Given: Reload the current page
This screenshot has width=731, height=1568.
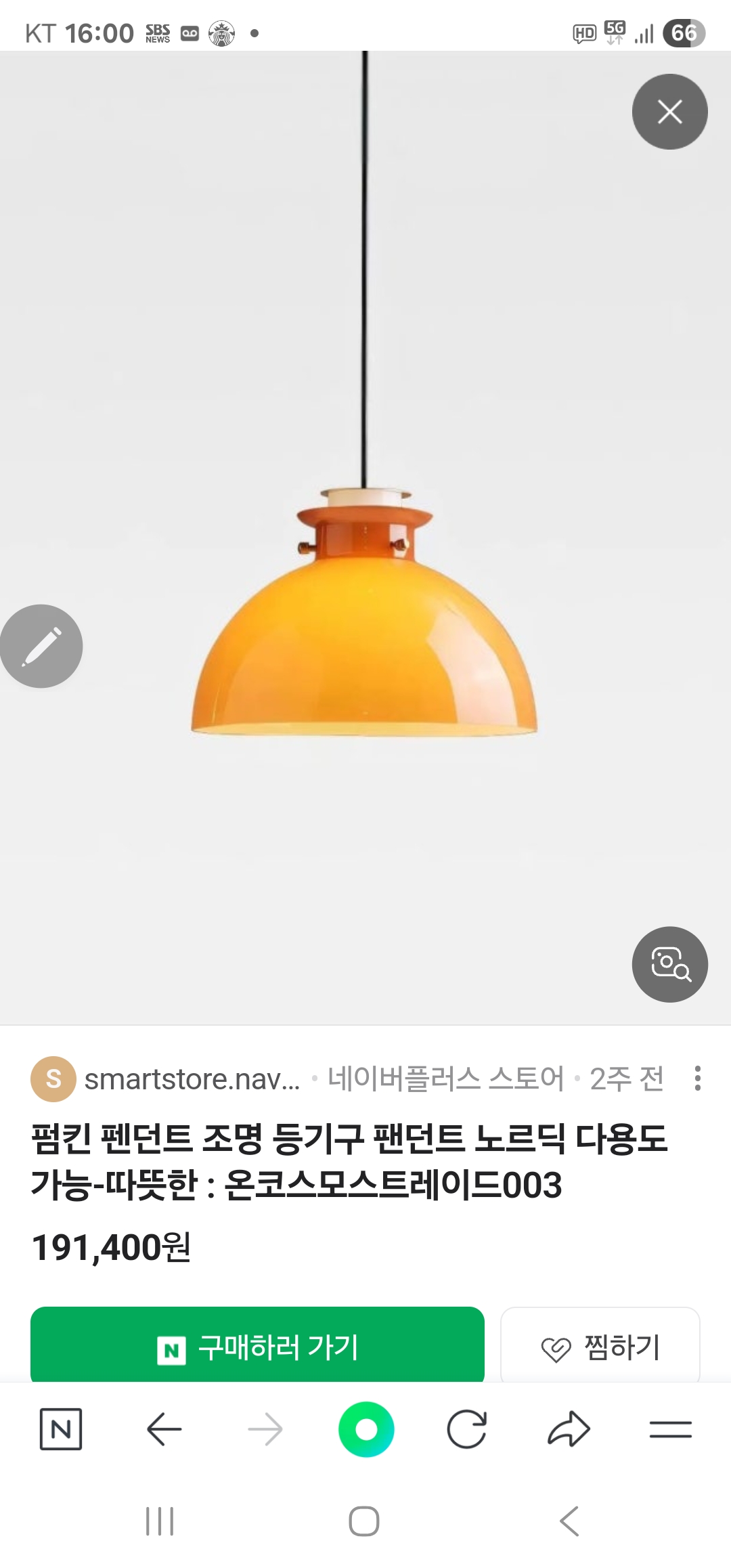Looking at the screenshot, I should coord(467,1429).
